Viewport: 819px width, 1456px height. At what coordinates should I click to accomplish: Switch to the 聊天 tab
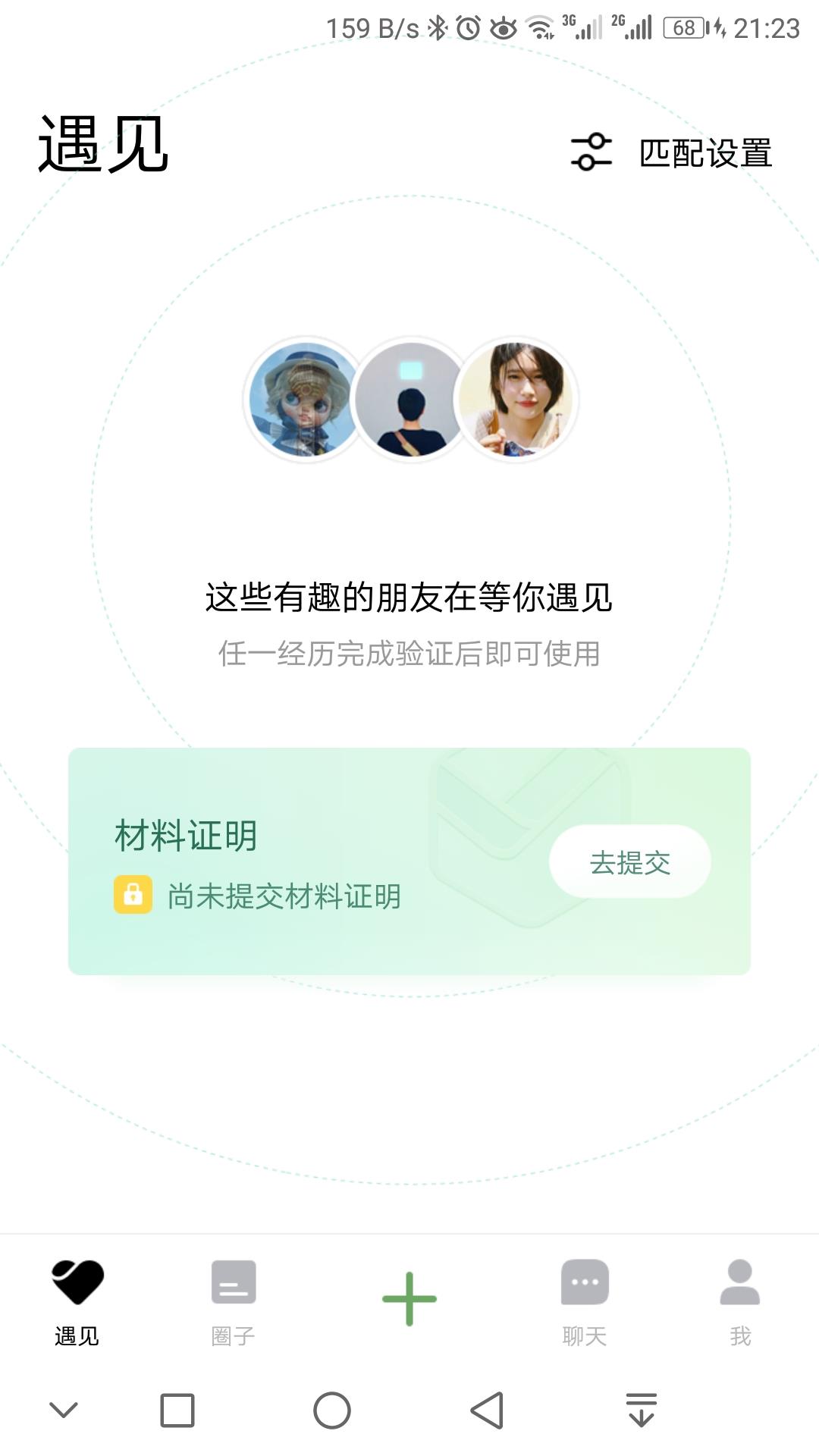click(x=584, y=1301)
